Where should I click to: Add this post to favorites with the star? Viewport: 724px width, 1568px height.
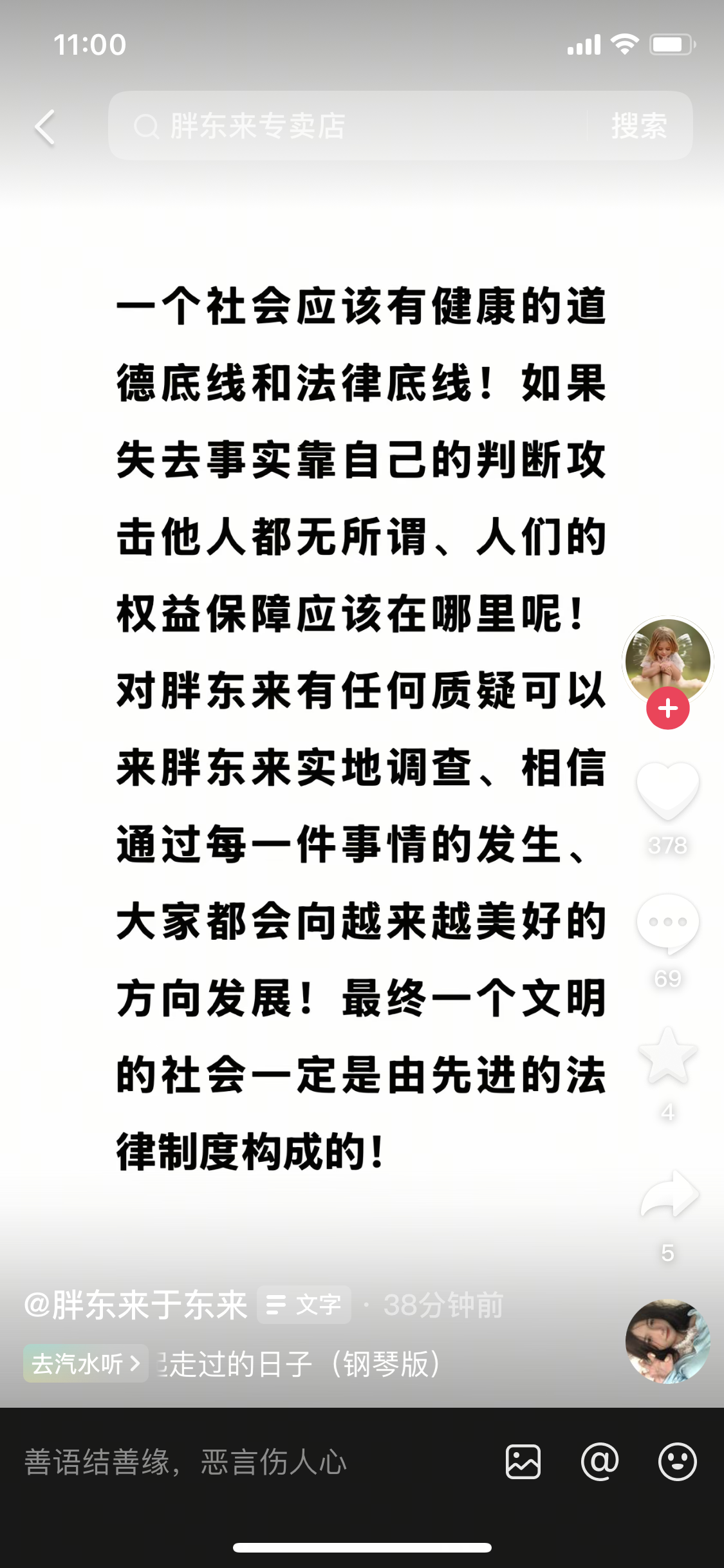pyautogui.click(x=667, y=1056)
